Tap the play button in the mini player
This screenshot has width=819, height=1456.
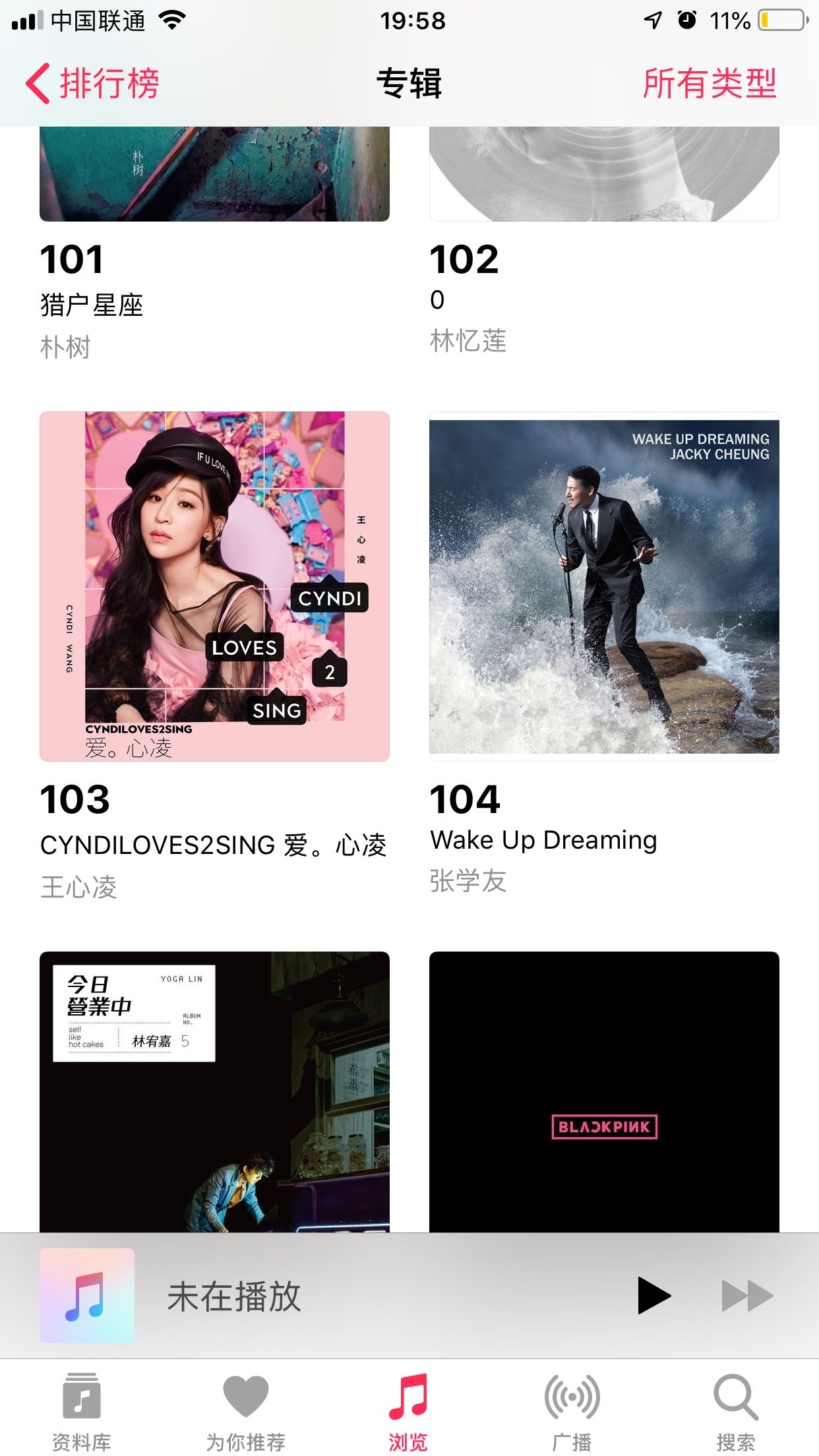653,1296
